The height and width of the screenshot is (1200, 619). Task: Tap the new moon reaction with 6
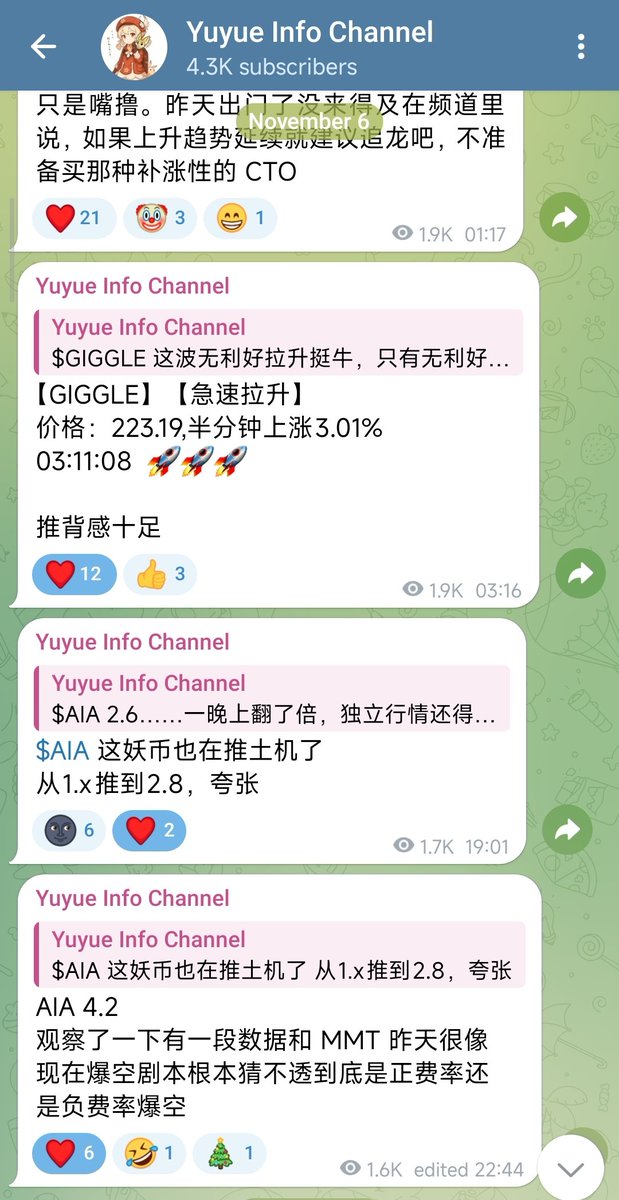pyautogui.click(x=68, y=830)
